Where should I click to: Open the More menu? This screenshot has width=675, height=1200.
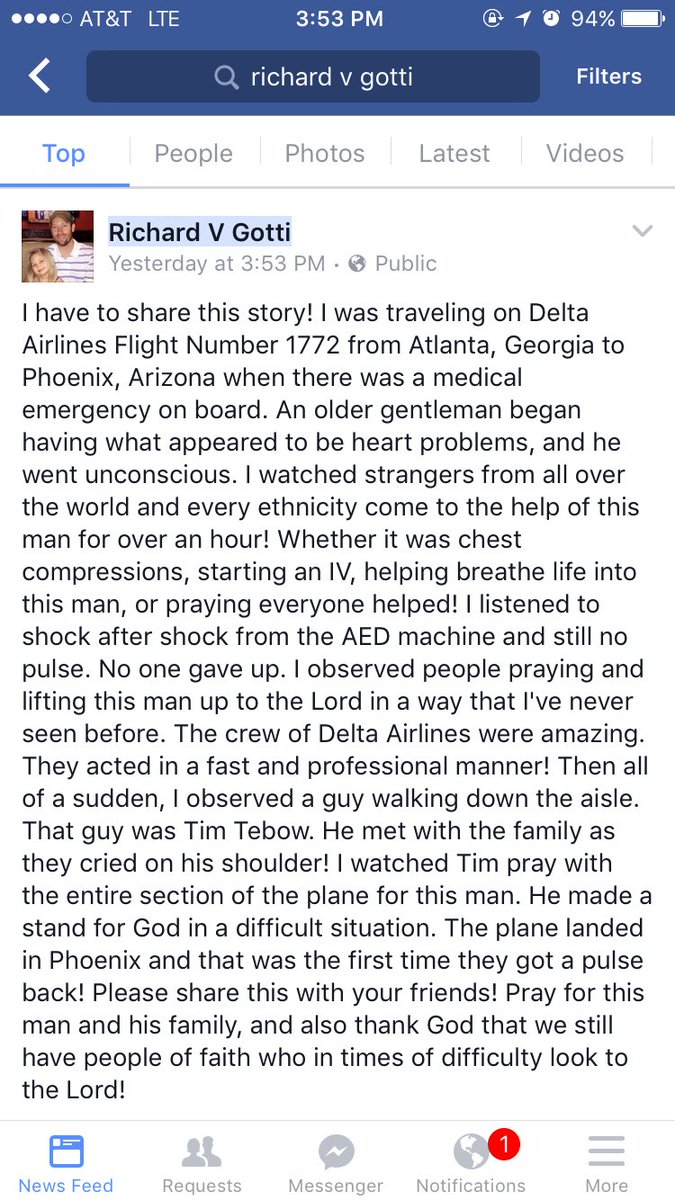pyautogui.click(x=607, y=1164)
